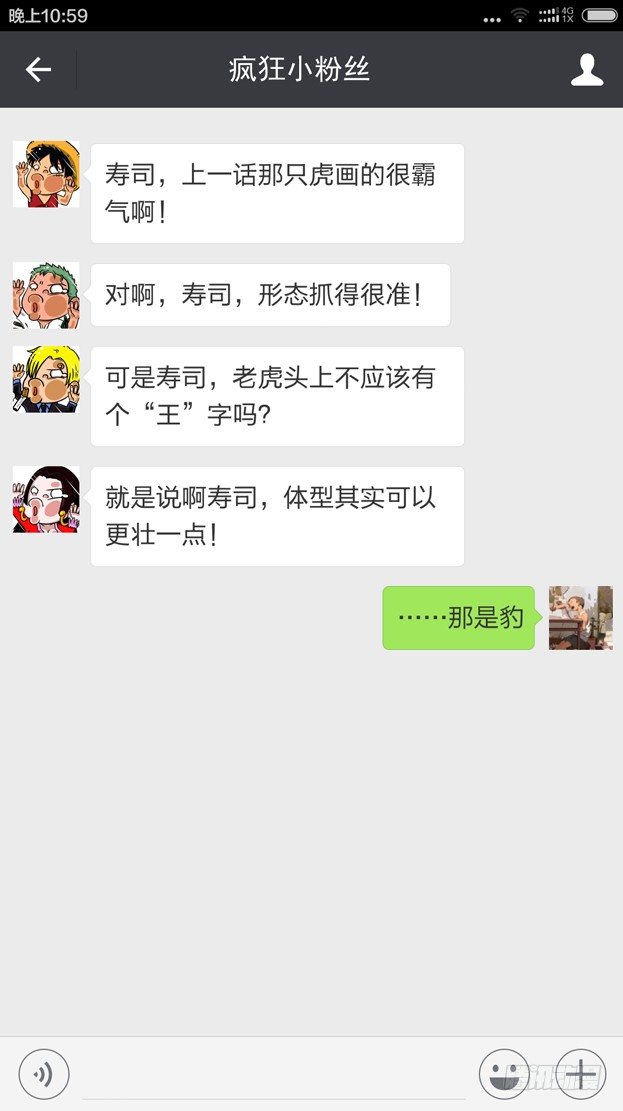View the red-earring avatar sender's profile
Viewport: 623px width, 1111px height.
pos(46,499)
